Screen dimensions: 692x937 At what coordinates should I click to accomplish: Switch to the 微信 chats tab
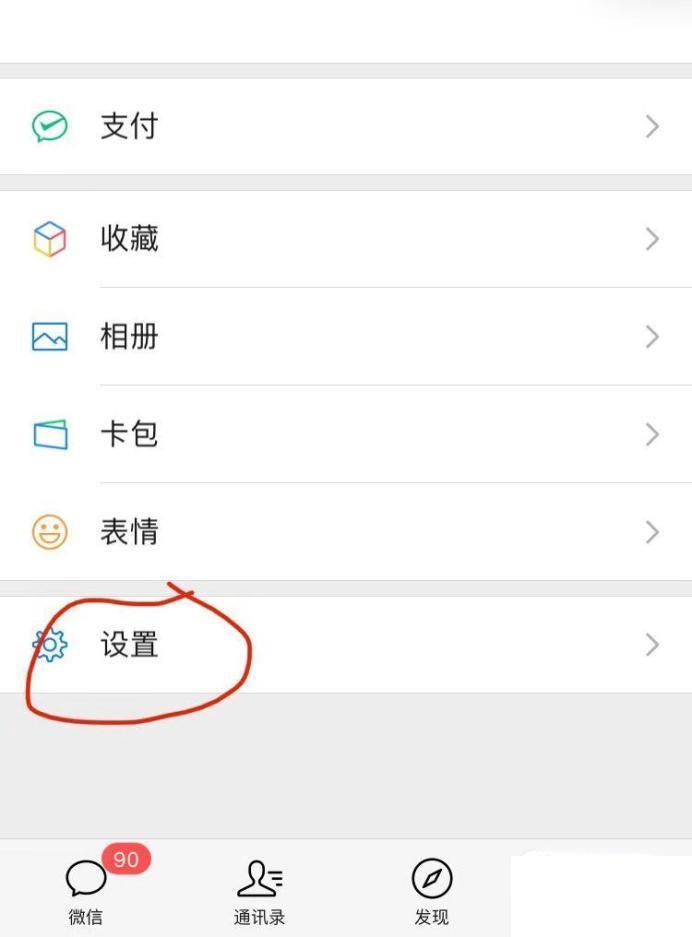(x=86, y=891)
